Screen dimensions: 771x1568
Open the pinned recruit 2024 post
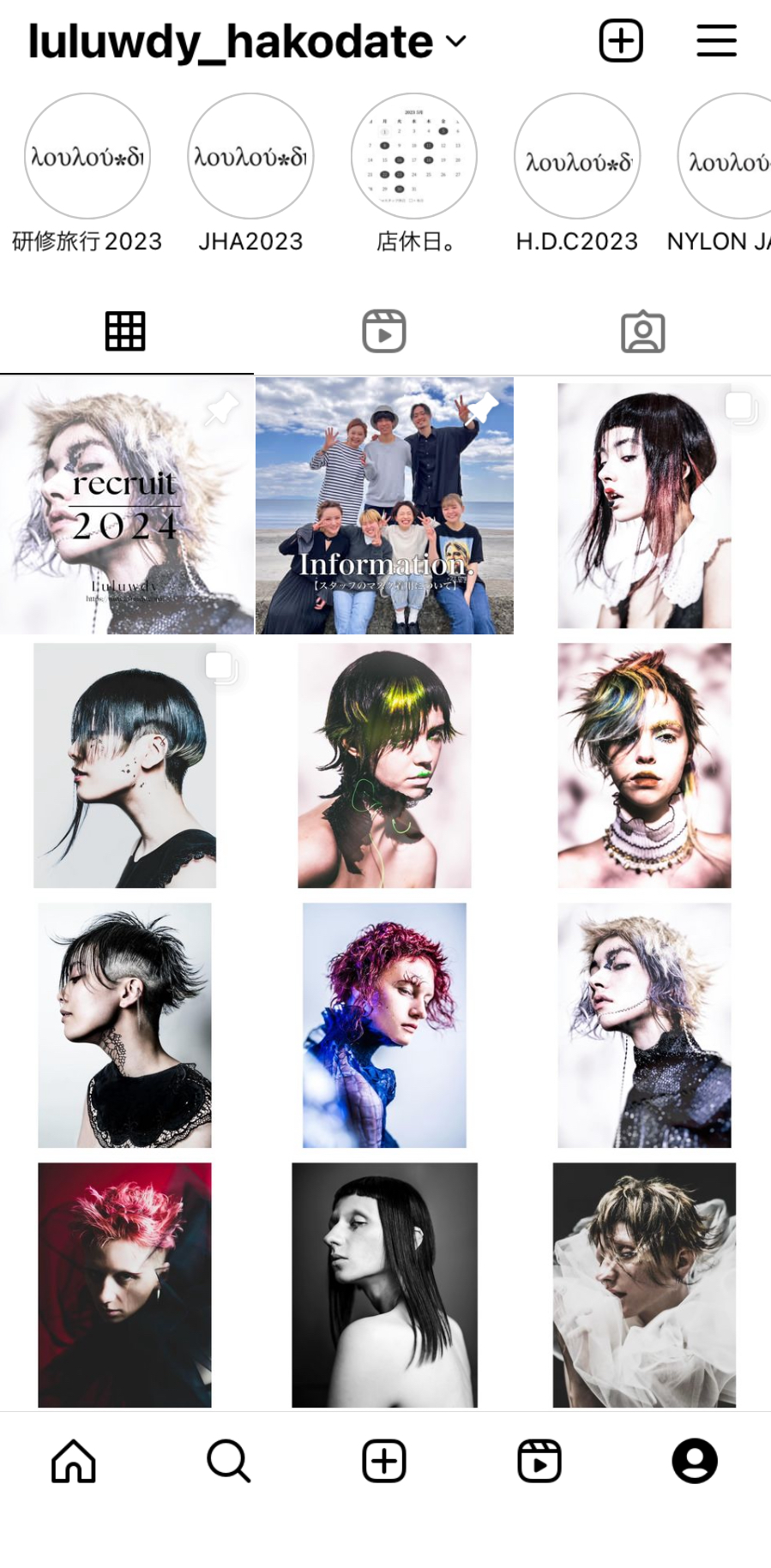127,506
